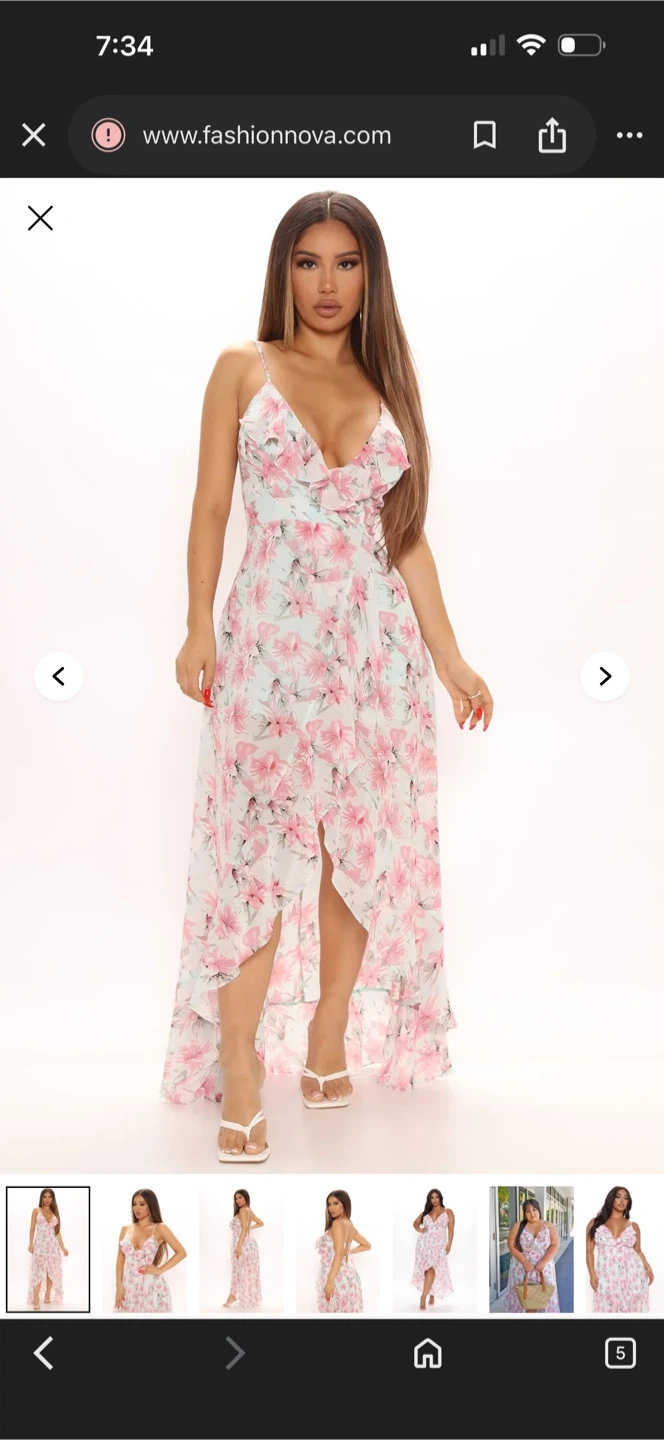
Task: Close the browser tab with X
Action: [34, 135]
